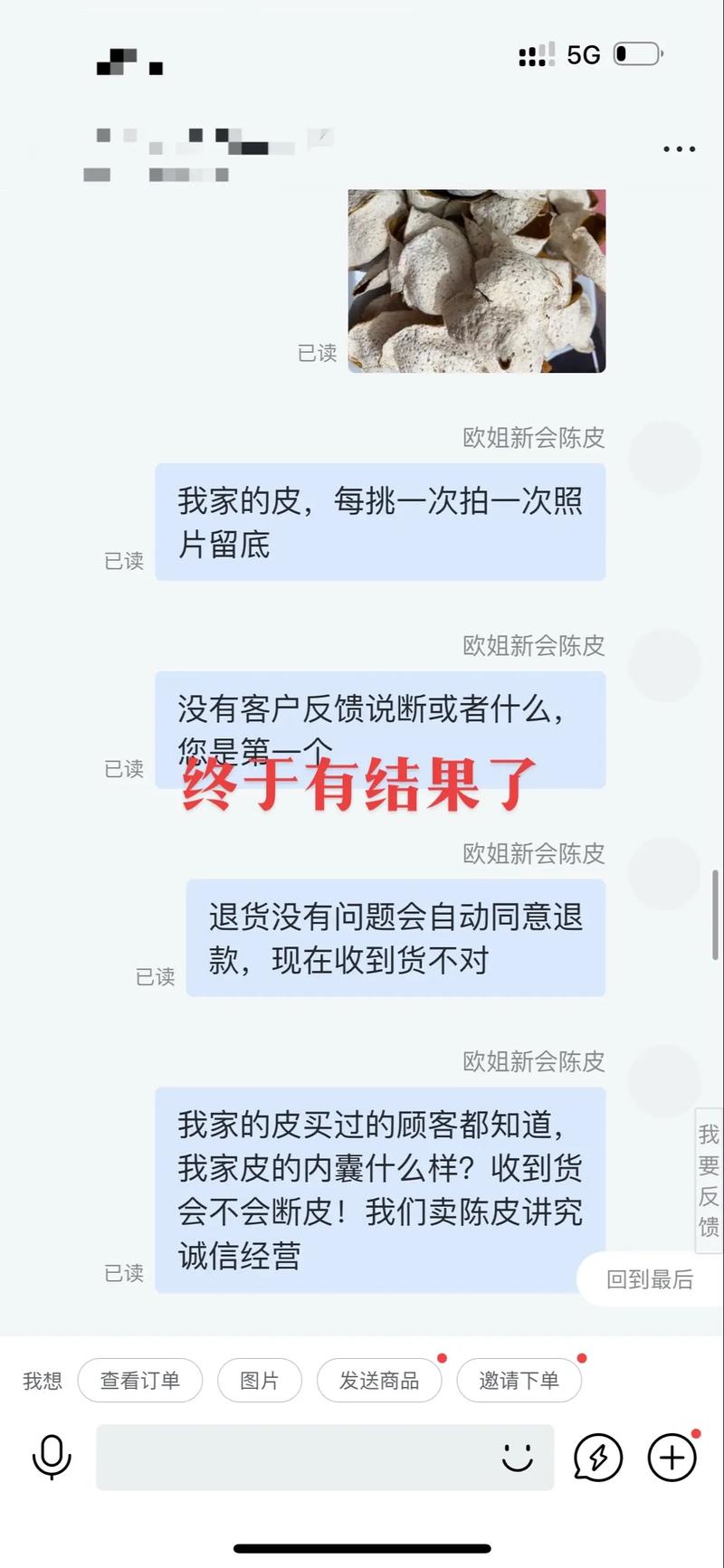The width and height of the screenshot is (724, 1568).
Task: Open the 我要反馈 side tab
Action: 709,1181
